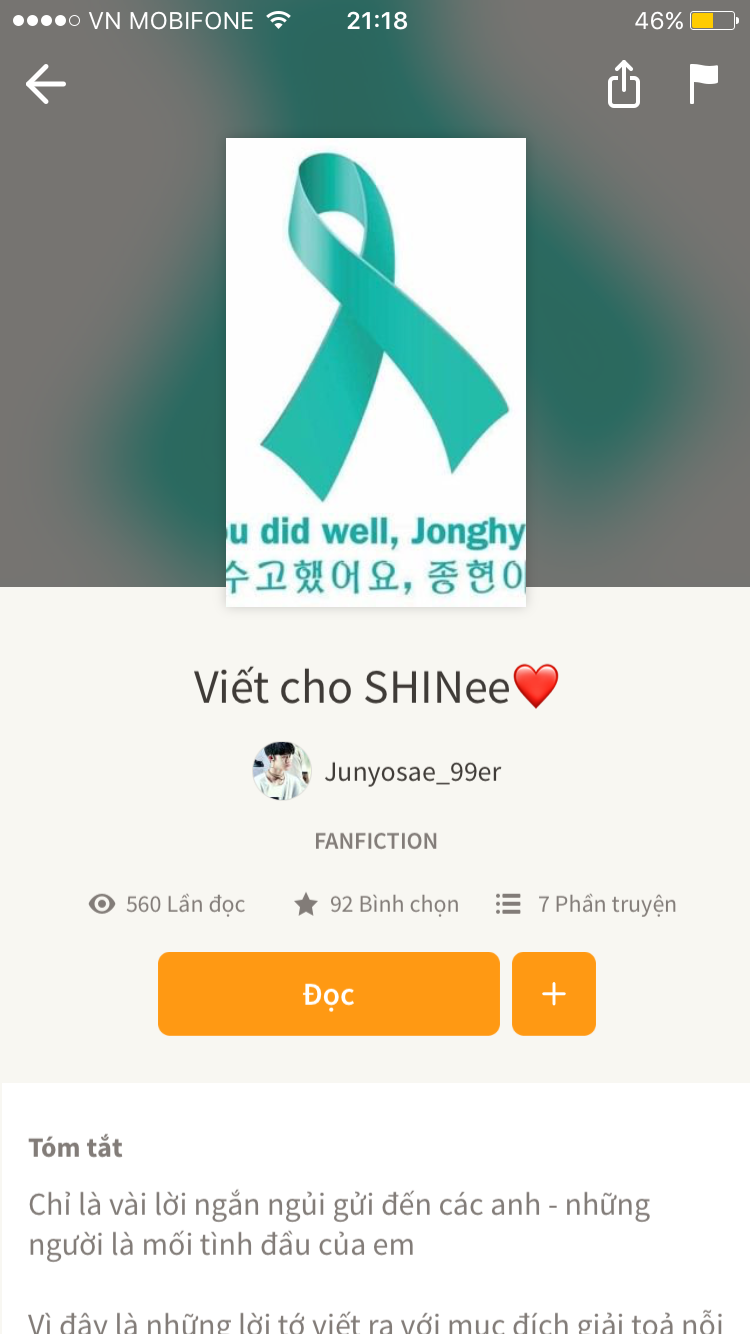Open the teal ribbon story cover
Image resolution: width=750 pixels, height=1334 pixels.
[x=376, y=372]
